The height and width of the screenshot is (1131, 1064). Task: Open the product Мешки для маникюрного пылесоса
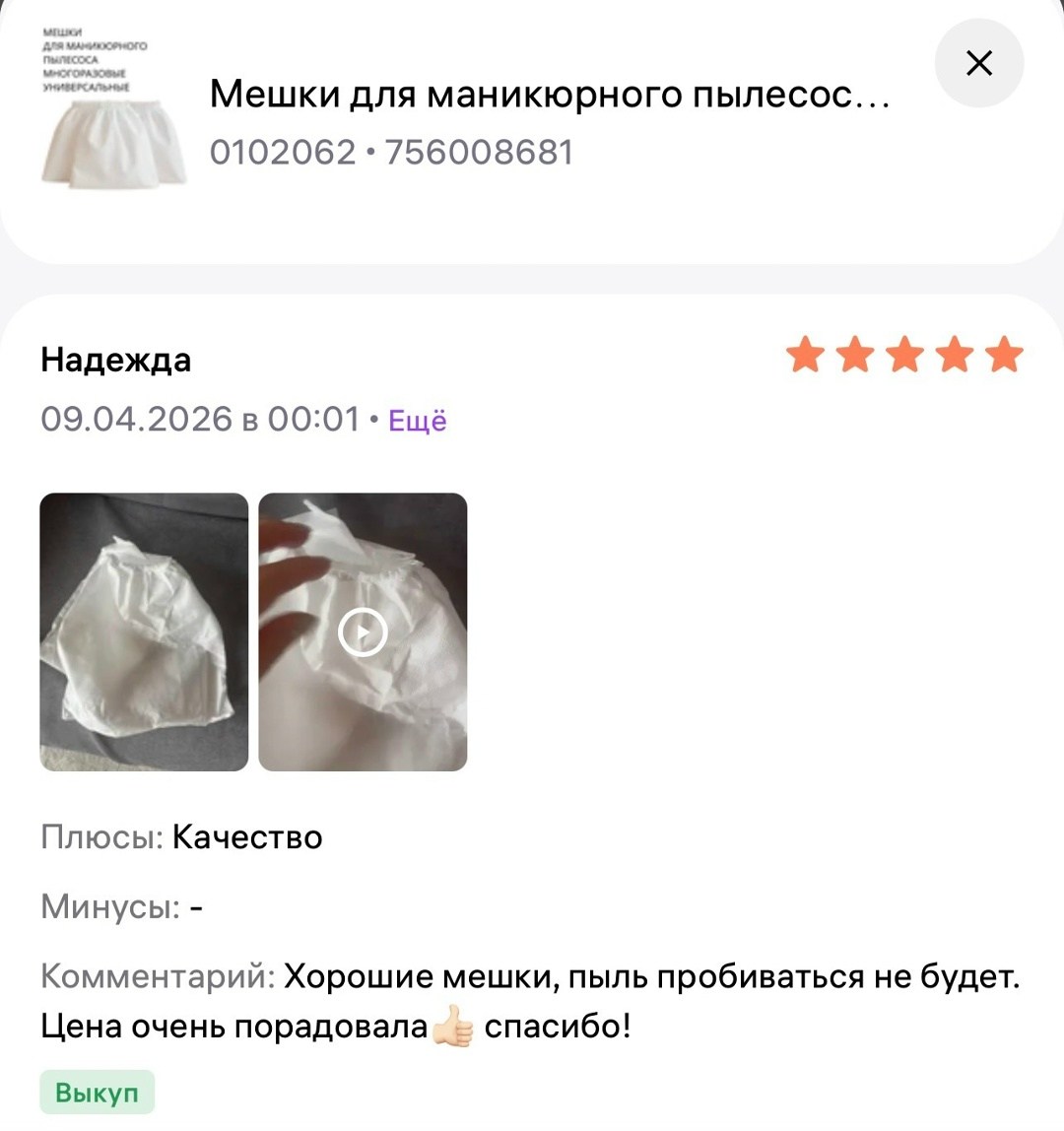click(x=548, y=96)
